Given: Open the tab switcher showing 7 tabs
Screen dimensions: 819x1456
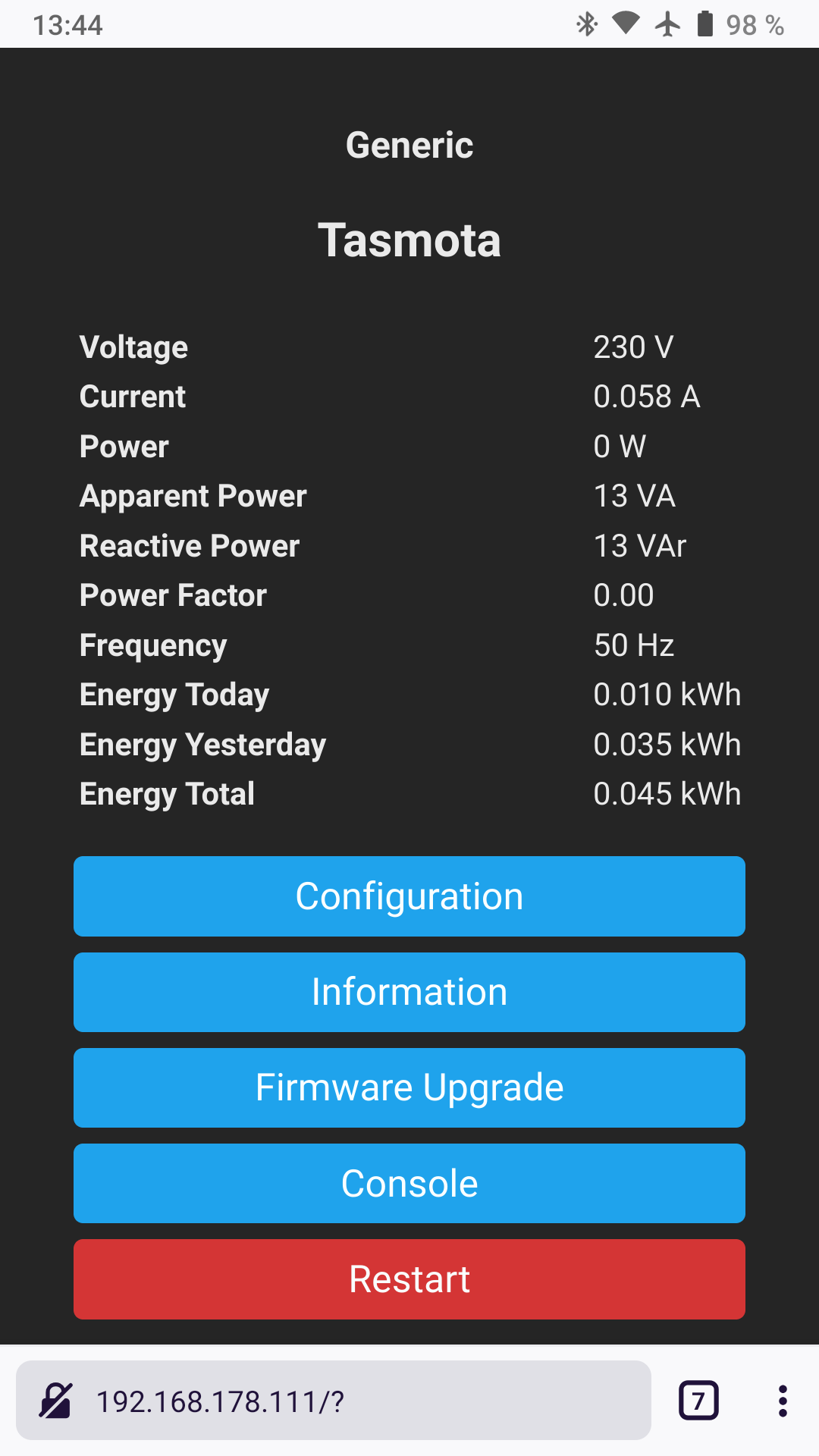Looking at the screenshot, I should (x=698, y=1401).
